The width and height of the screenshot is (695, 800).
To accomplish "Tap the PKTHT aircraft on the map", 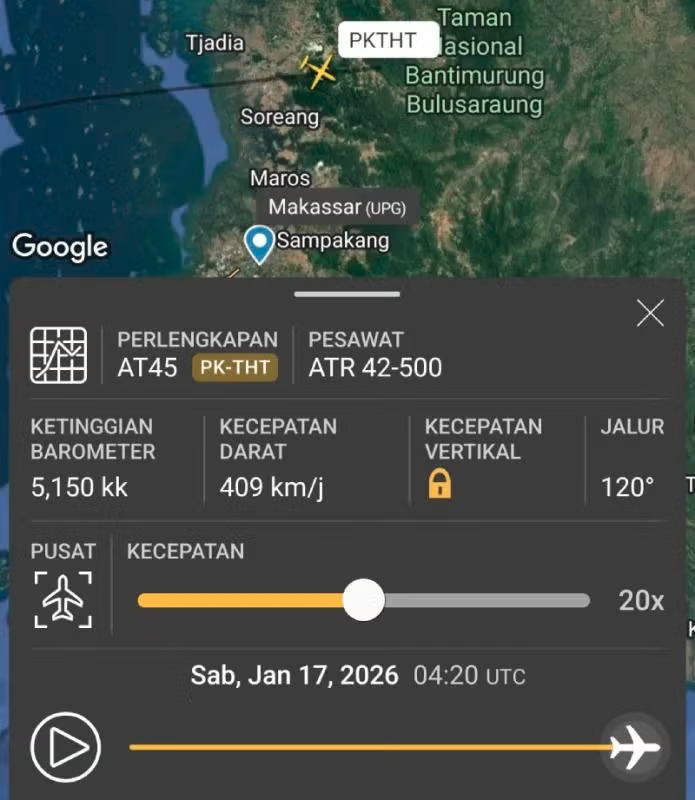I will pyautogui.click(x=319, y=70).
